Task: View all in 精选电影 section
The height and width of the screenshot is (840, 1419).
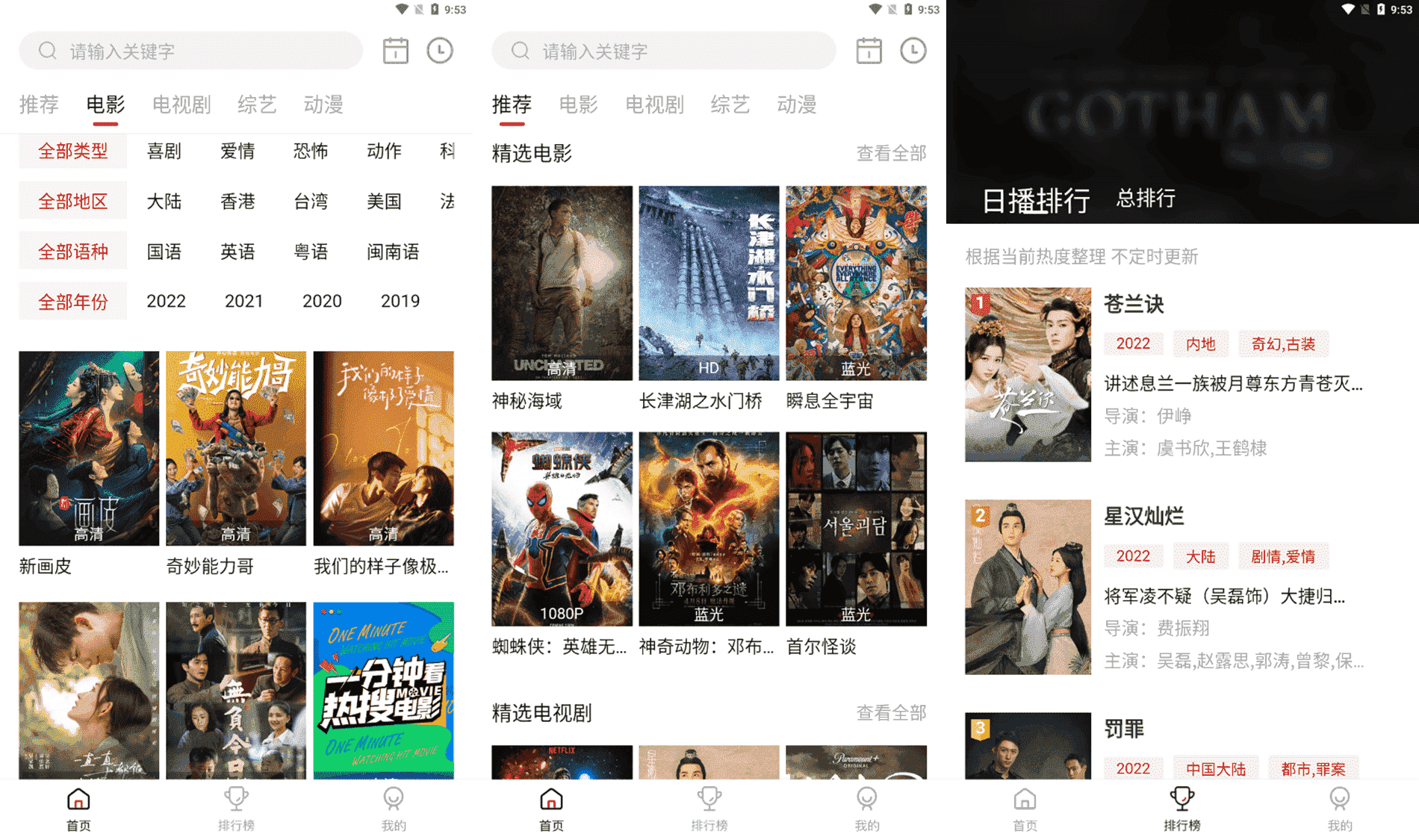Action: pos(891,154)
